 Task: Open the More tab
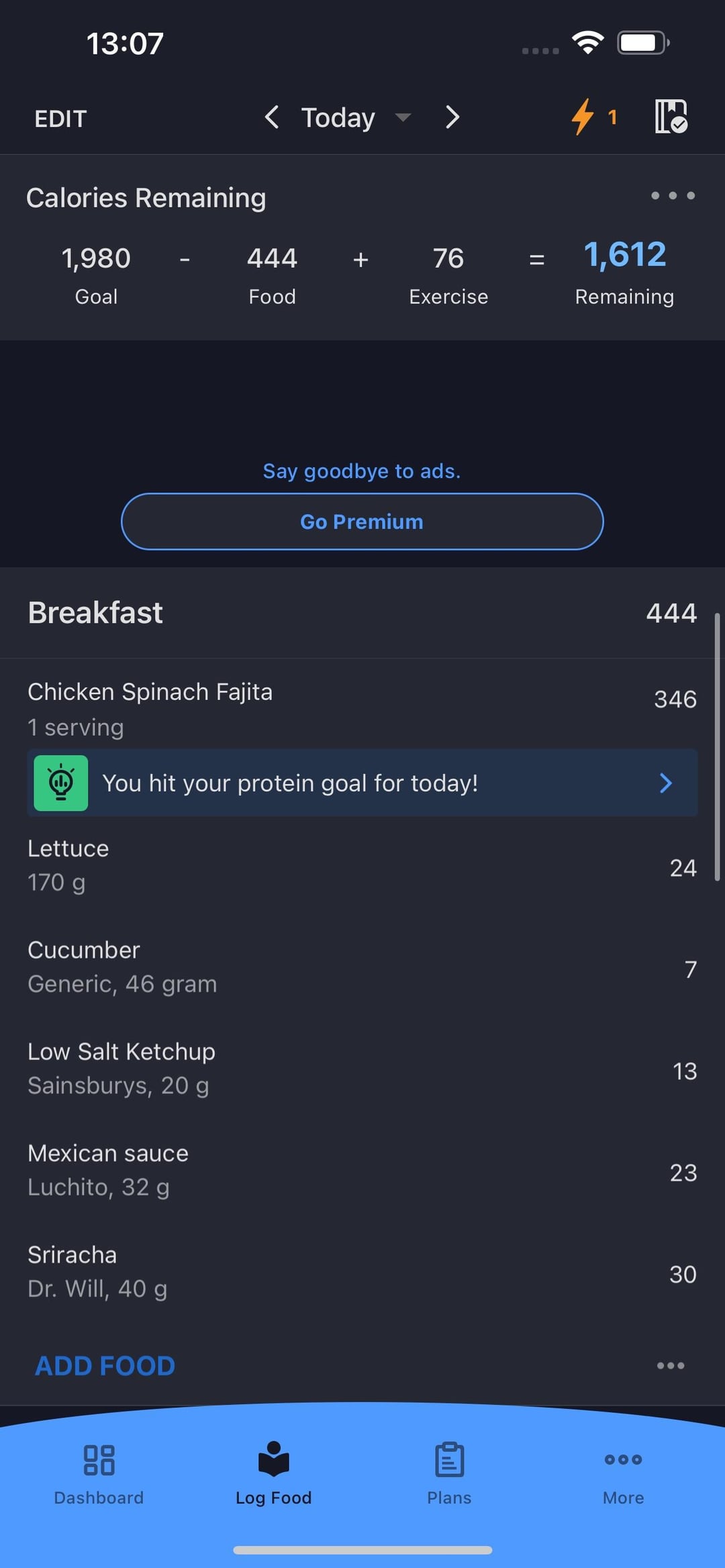[623, 1475]
